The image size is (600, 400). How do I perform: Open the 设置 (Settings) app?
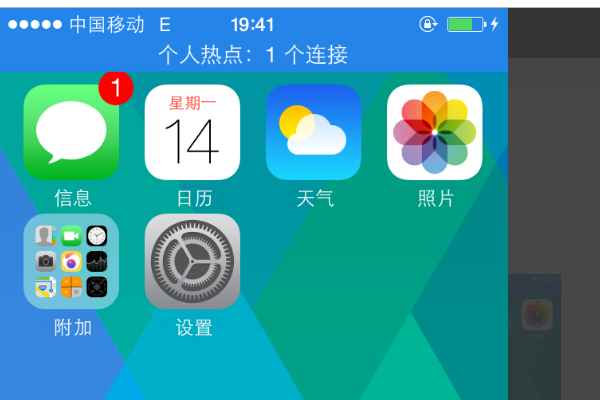click(x=192, y=261)
